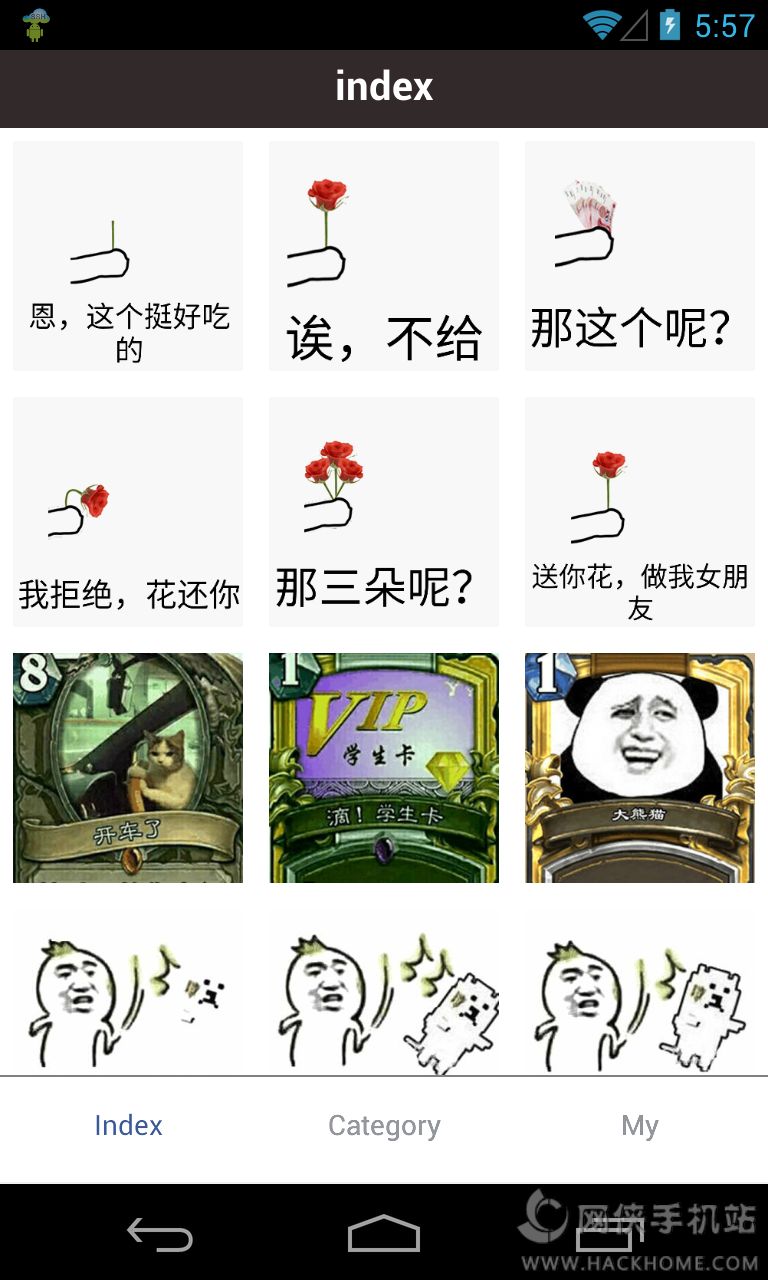Open the sticker captioned 我拒绝，花还你
Viewport: 768px width, 1280px height.
pos(128,512)
